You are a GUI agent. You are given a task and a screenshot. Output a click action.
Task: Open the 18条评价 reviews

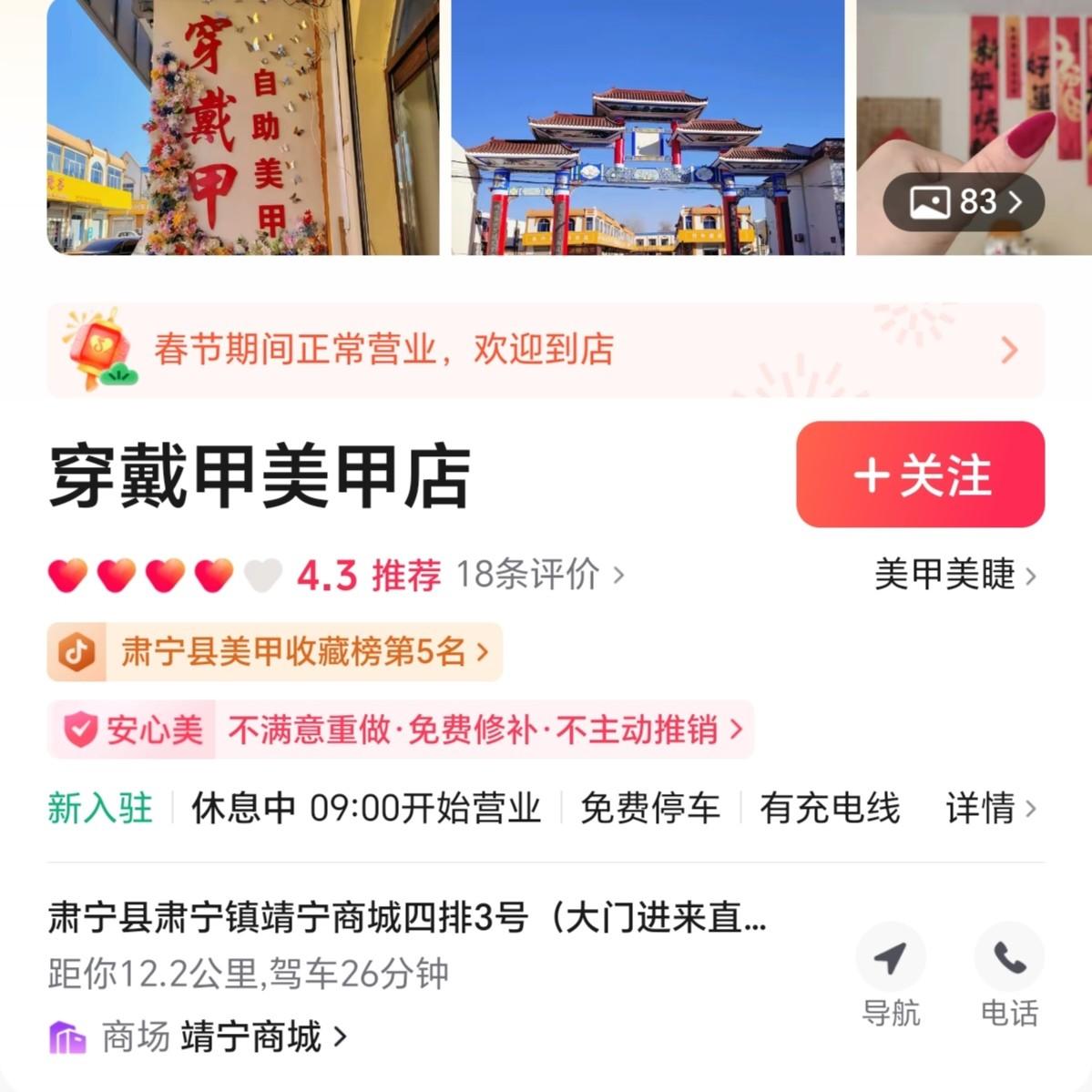[539, 575]
